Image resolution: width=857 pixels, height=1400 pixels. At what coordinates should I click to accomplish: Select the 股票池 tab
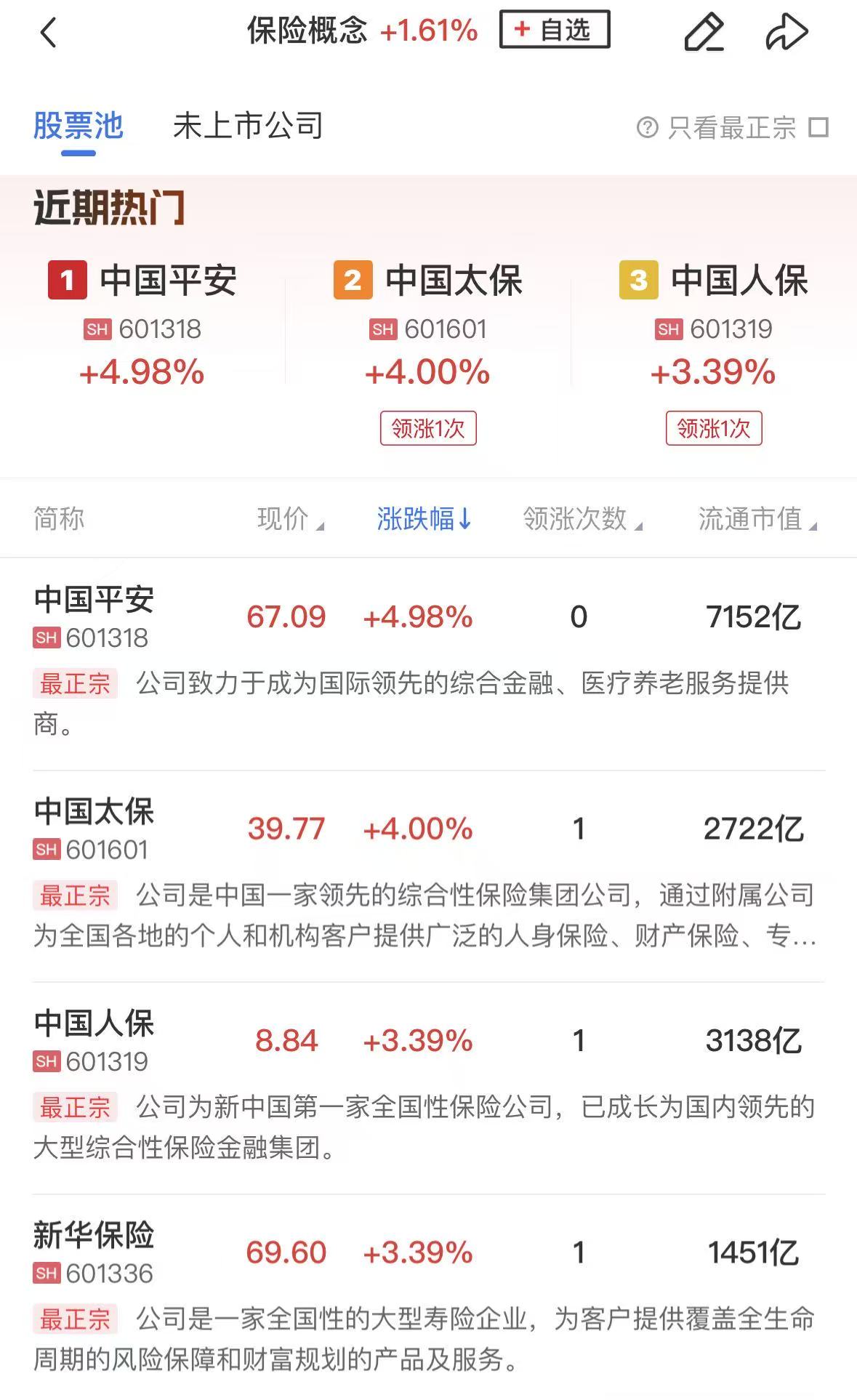[x=79, y=126]
